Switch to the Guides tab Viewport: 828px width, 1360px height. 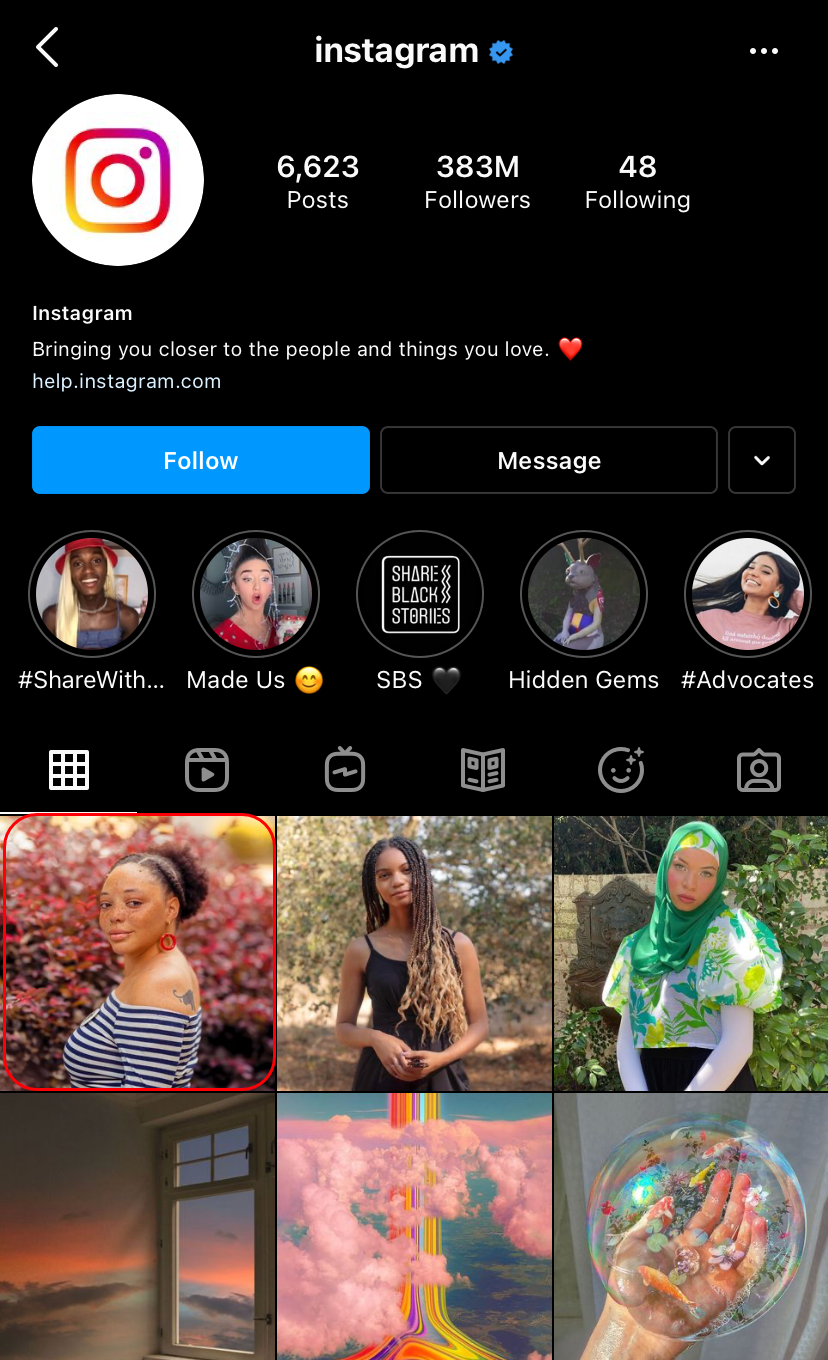click(483, 771)
